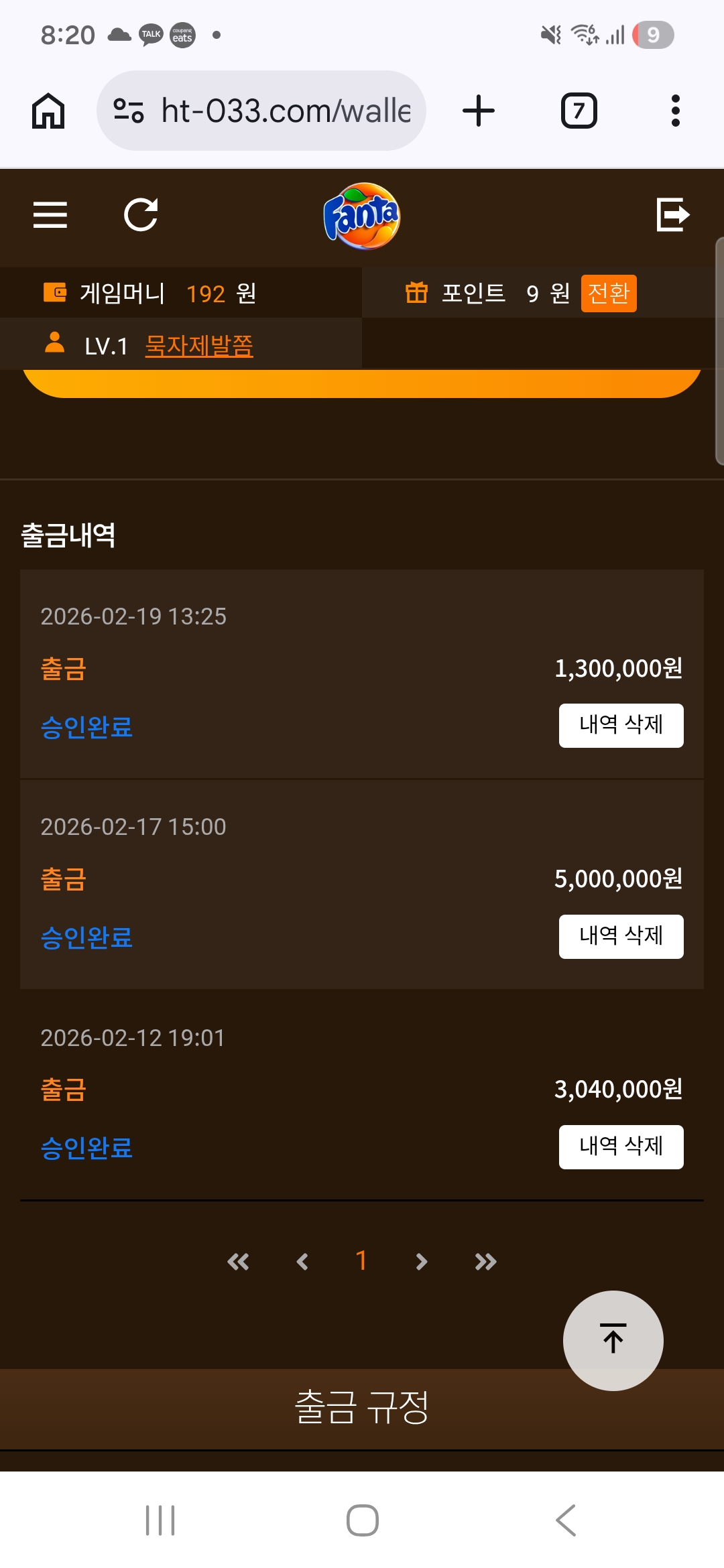This screenshot has width=724, height=1568.
Task: Tap the 전환 point conversion button
Action: coord(608,293)
